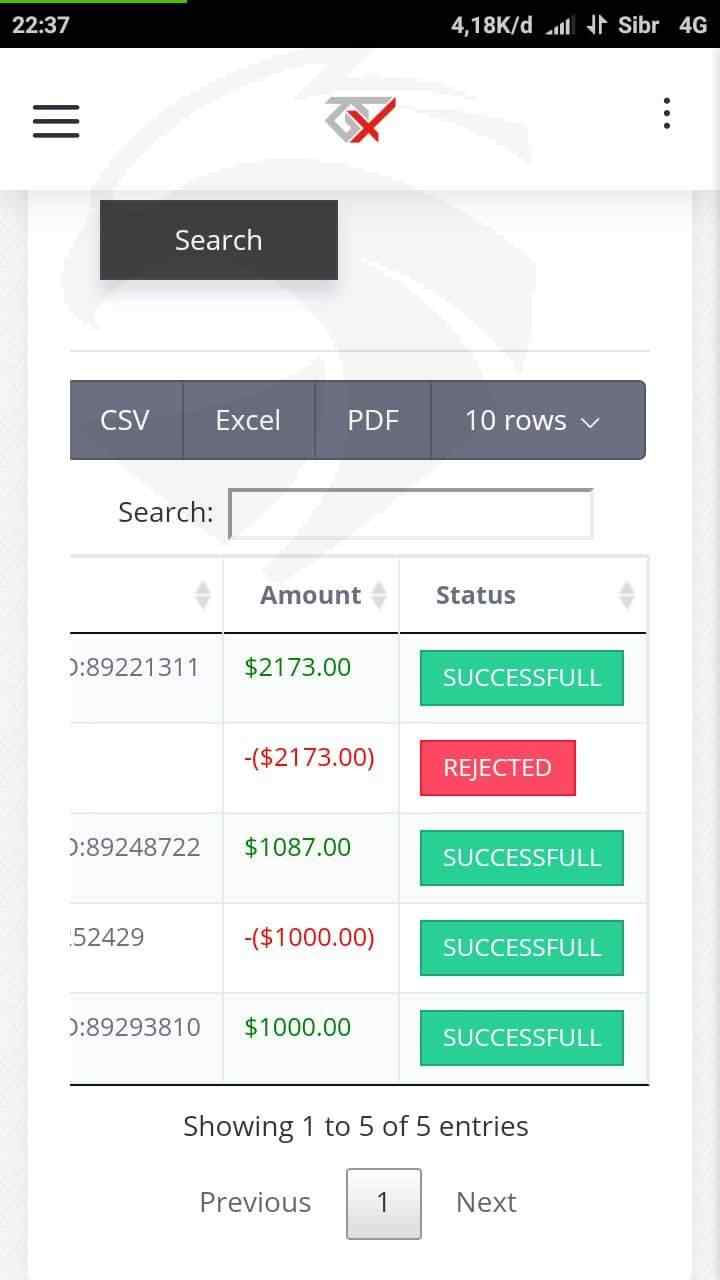Open the hamburger drawer menu
Screen dimensions: 720x1280
(56, 121)
